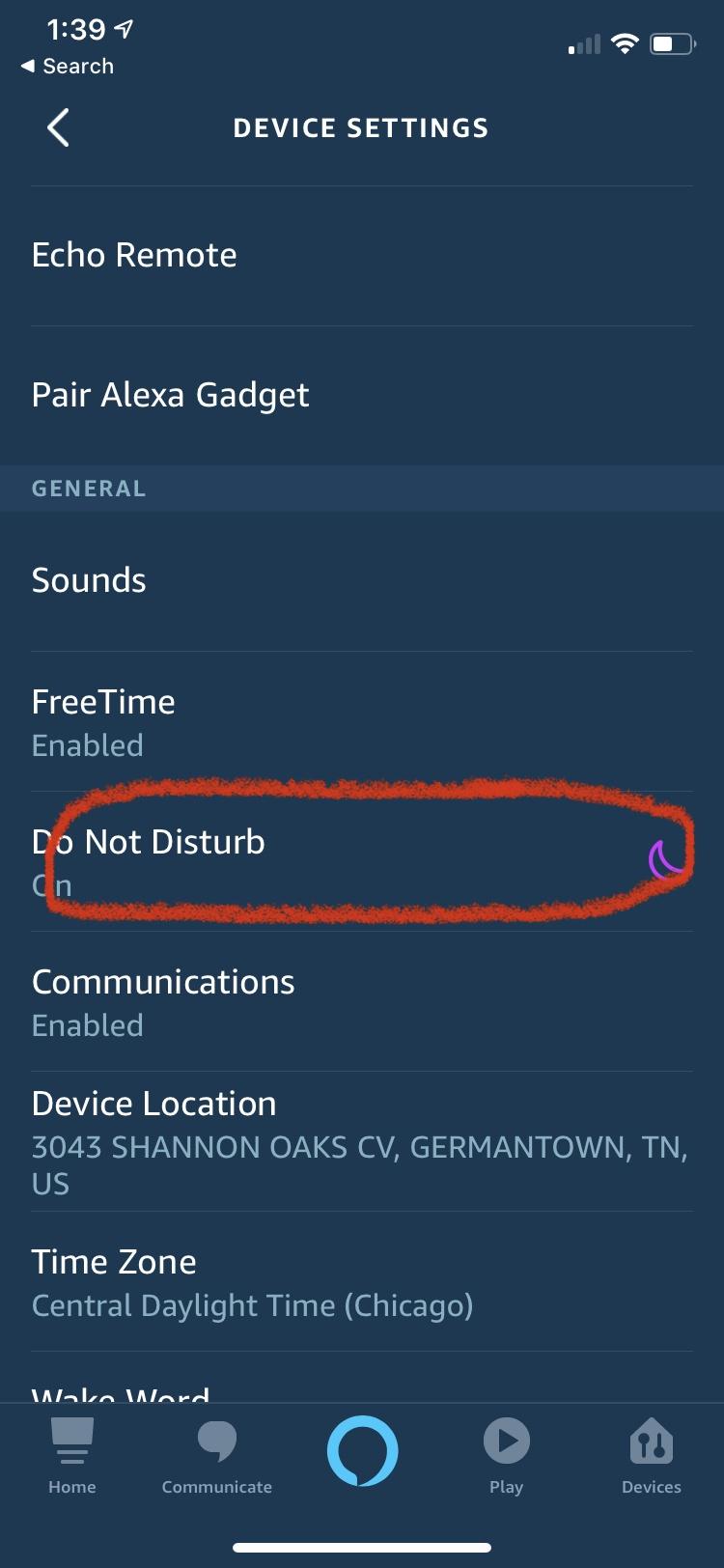Switch to the Communicate tab
Viewport: 724px width, 1568px height.
tap(217, 1456)
